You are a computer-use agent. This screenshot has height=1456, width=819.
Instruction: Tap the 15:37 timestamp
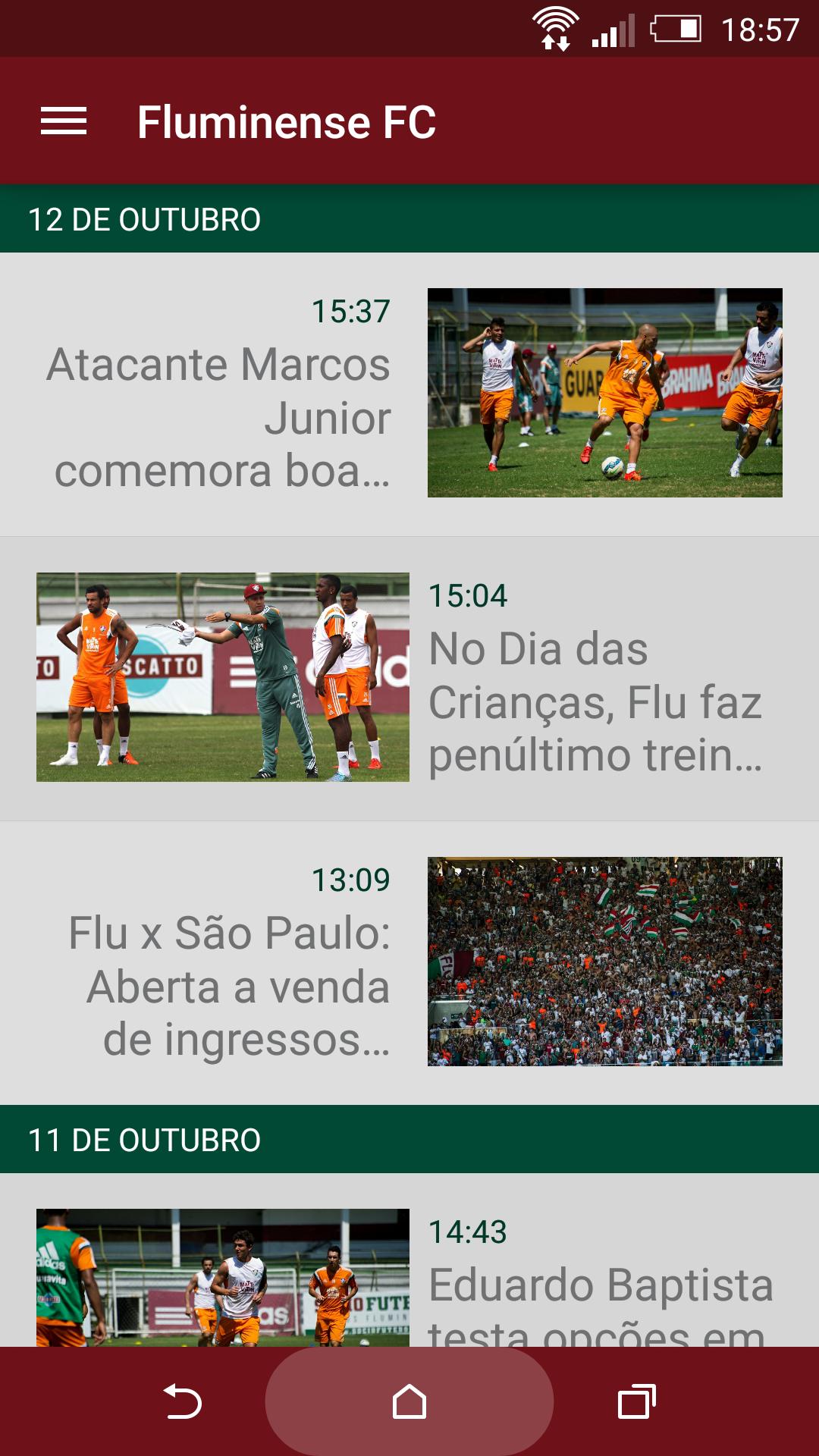[x=350, y=311]
